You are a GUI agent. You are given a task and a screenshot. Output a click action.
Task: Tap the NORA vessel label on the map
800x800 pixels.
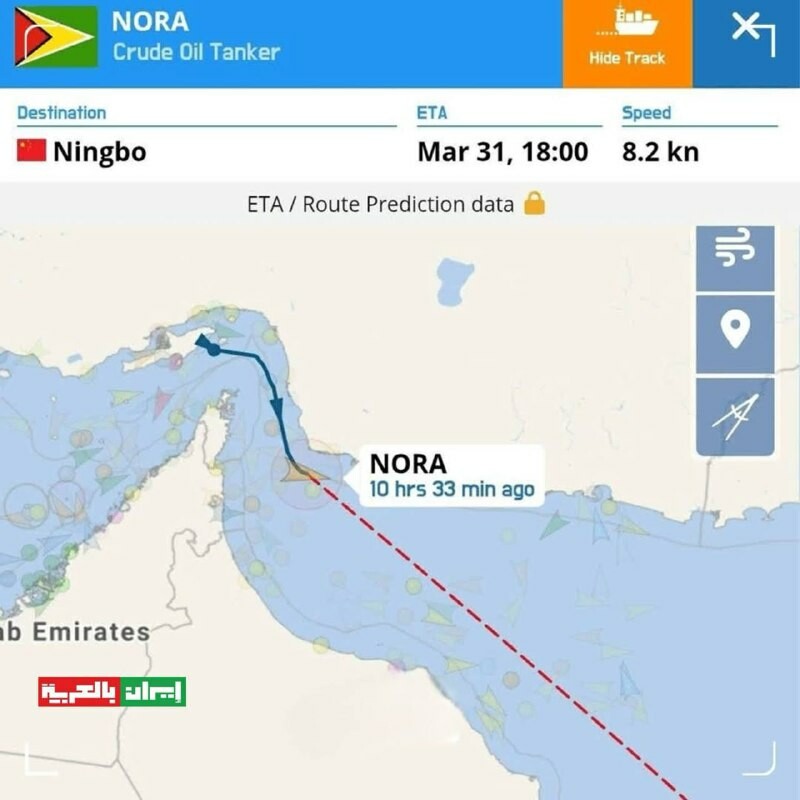[x=451, y=475]
